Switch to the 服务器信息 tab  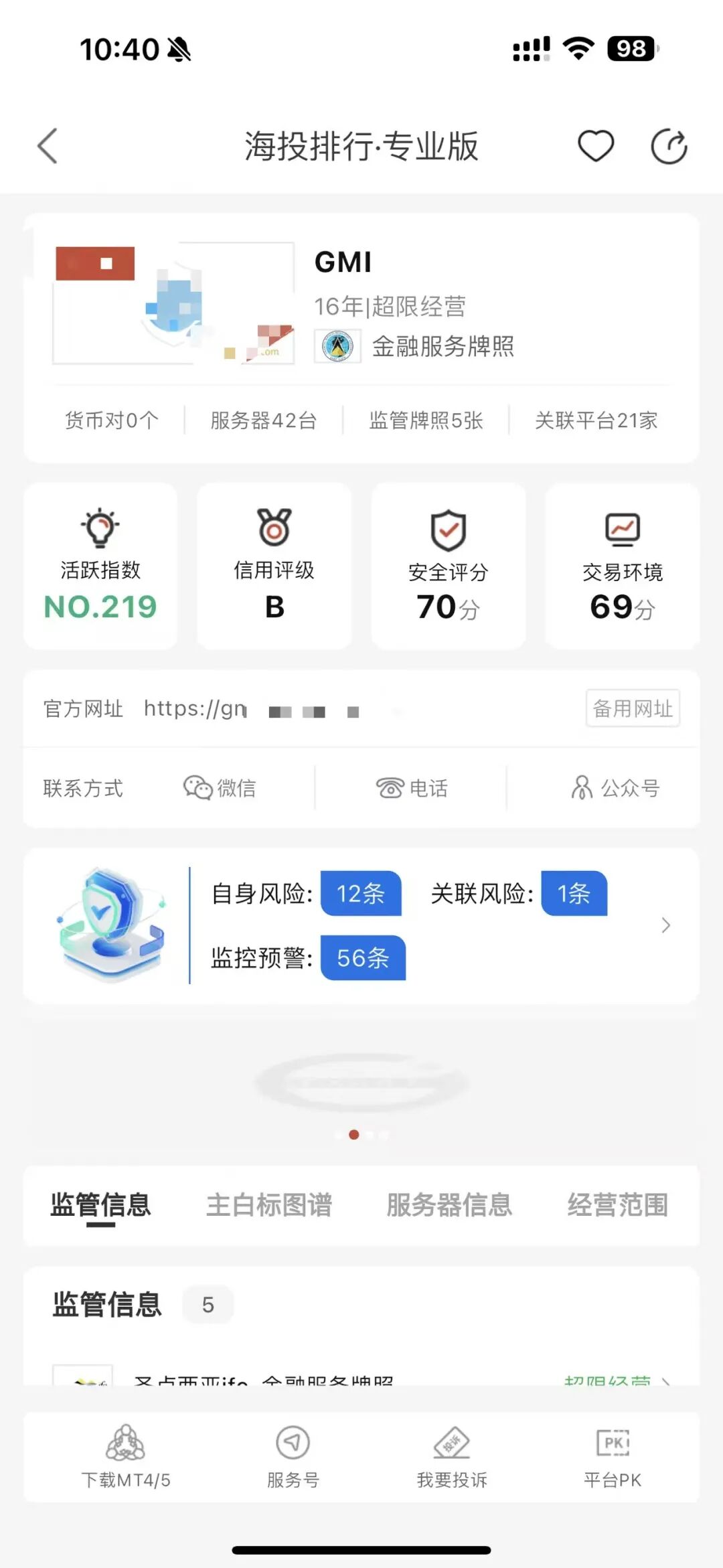tap(450, 1204)
